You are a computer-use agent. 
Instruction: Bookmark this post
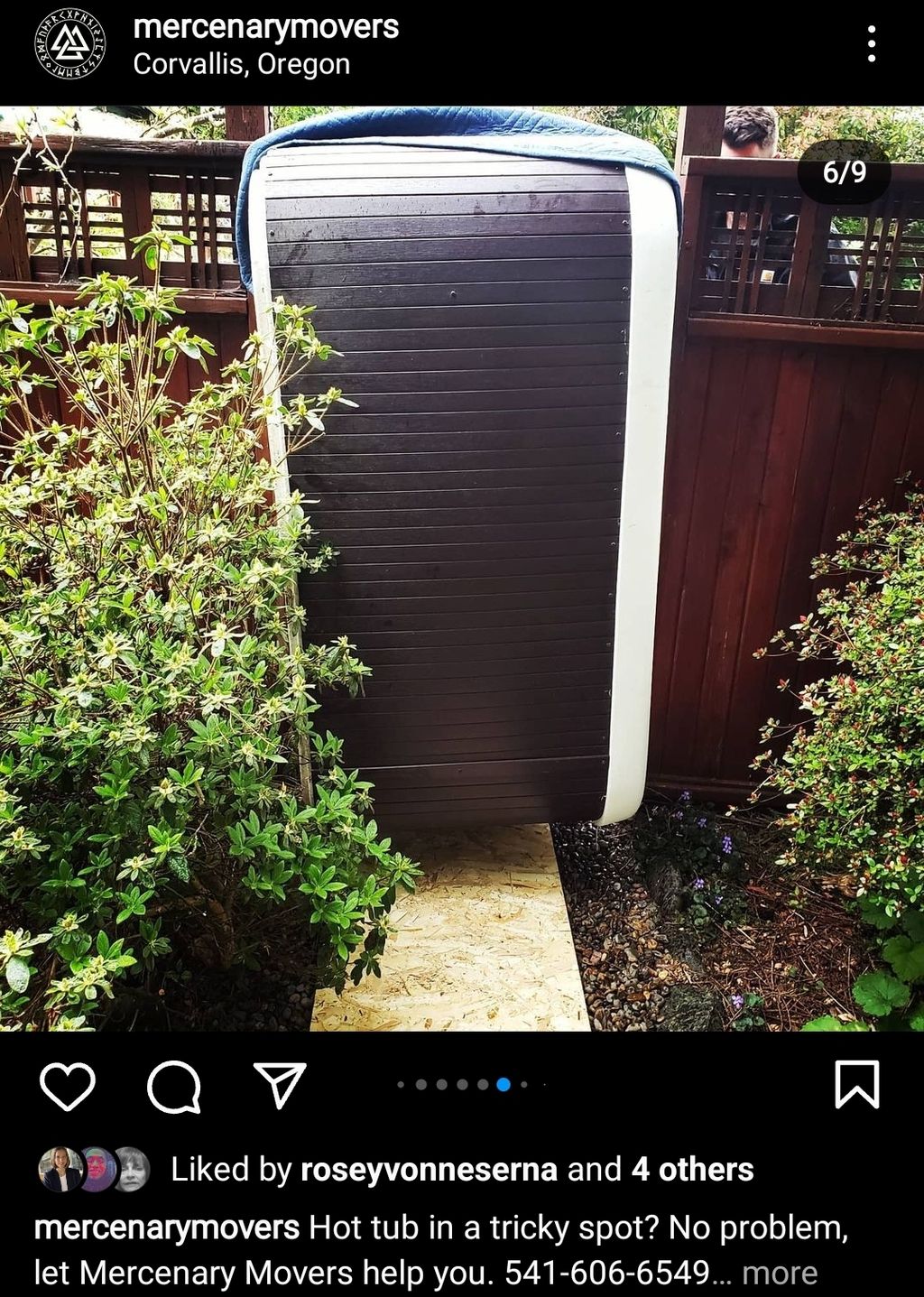click(855, 1085)
